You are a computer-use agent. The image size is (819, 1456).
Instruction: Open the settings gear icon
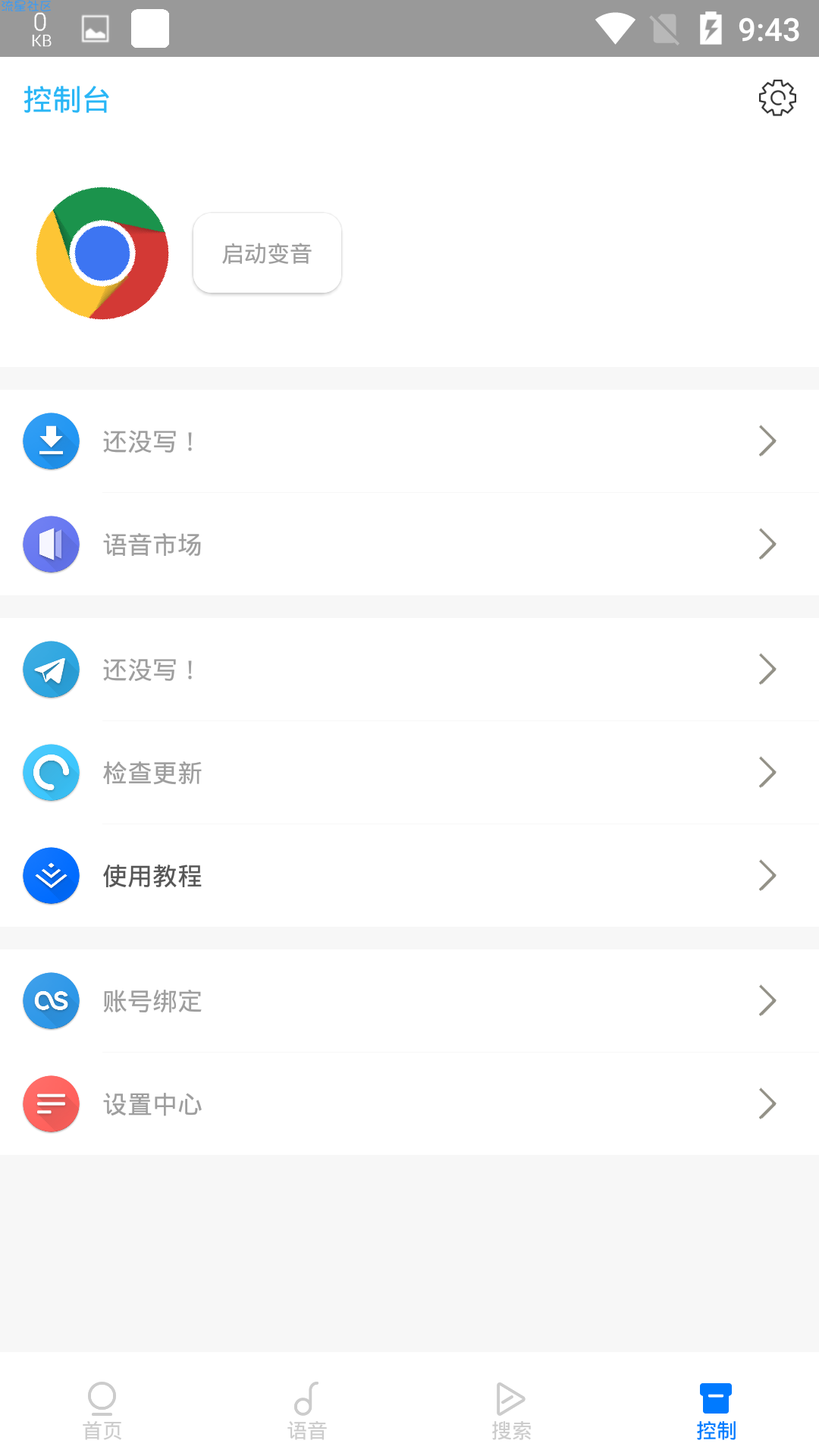(777, 98)
